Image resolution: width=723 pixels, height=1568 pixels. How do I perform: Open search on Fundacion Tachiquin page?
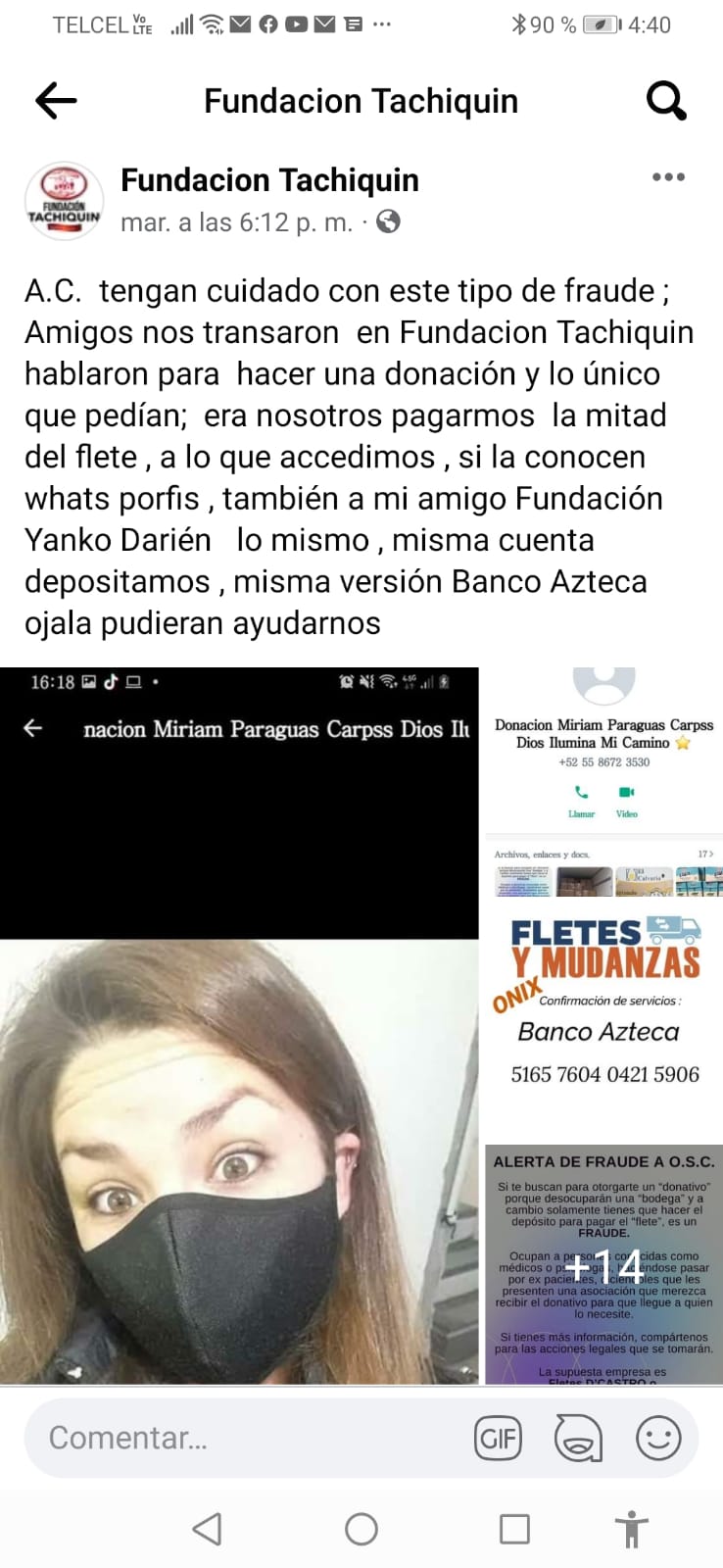coord(666,100)
